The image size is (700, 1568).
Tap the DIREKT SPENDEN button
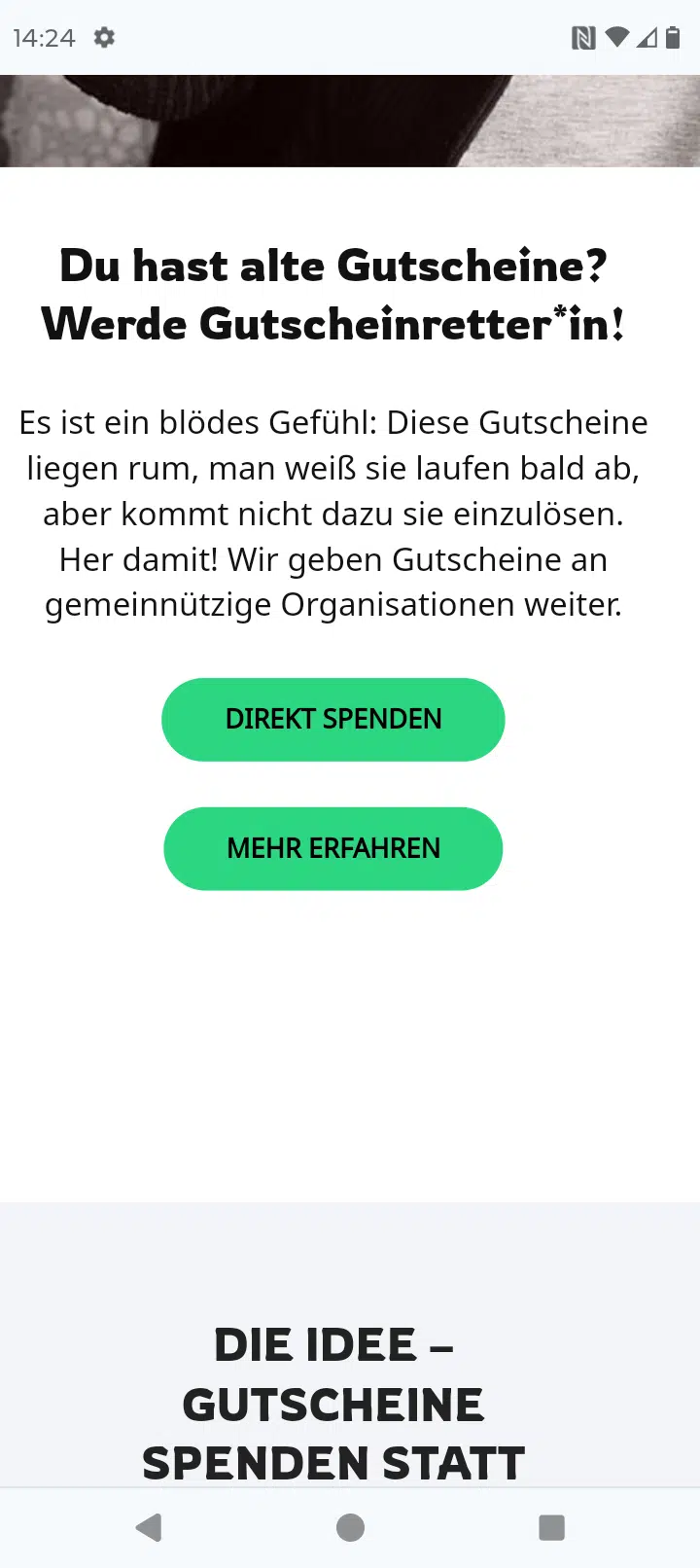pyautogui.click(x=332, y=720)
